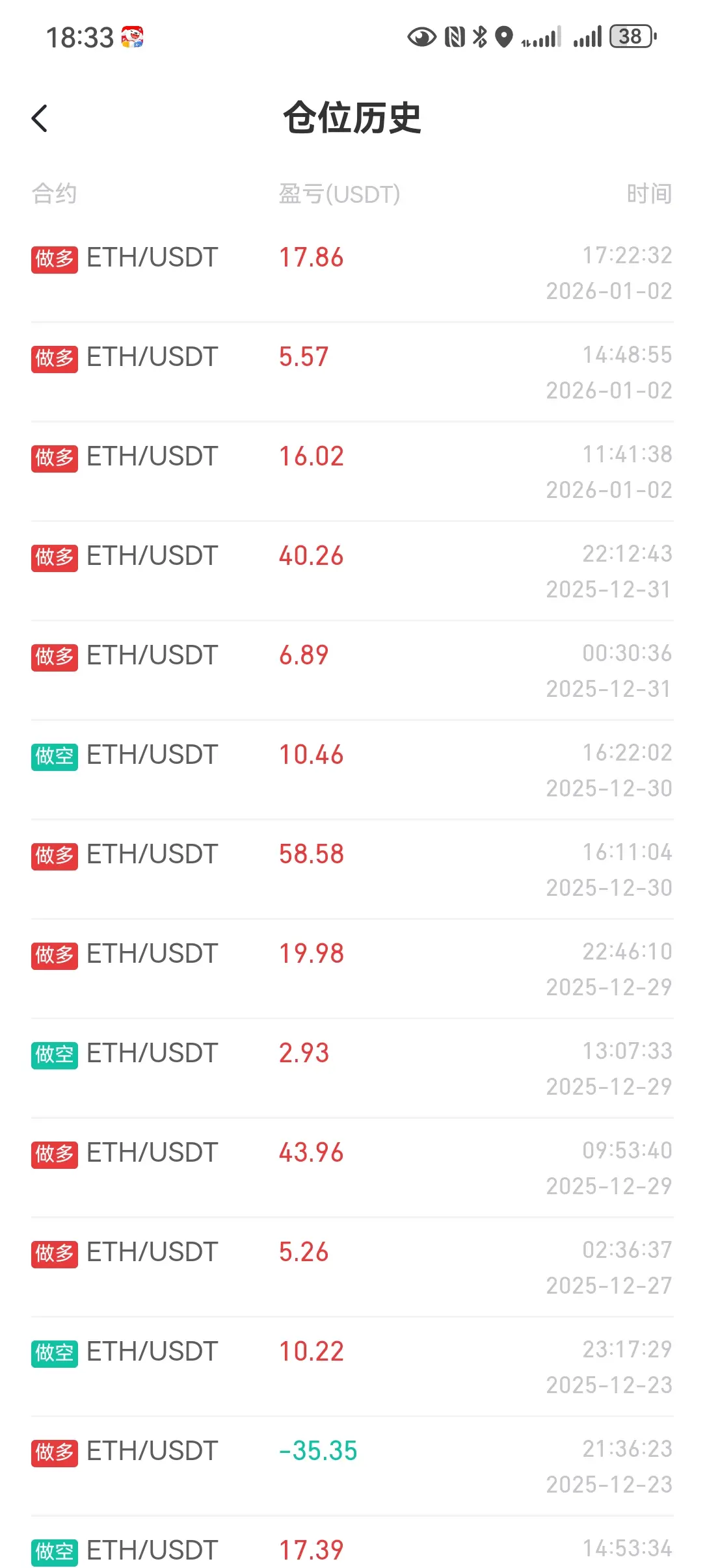This screenshot has width=705, height=1568.
Task: Open the 做空 position with 10.46 profit
Action: click(351, 770)
